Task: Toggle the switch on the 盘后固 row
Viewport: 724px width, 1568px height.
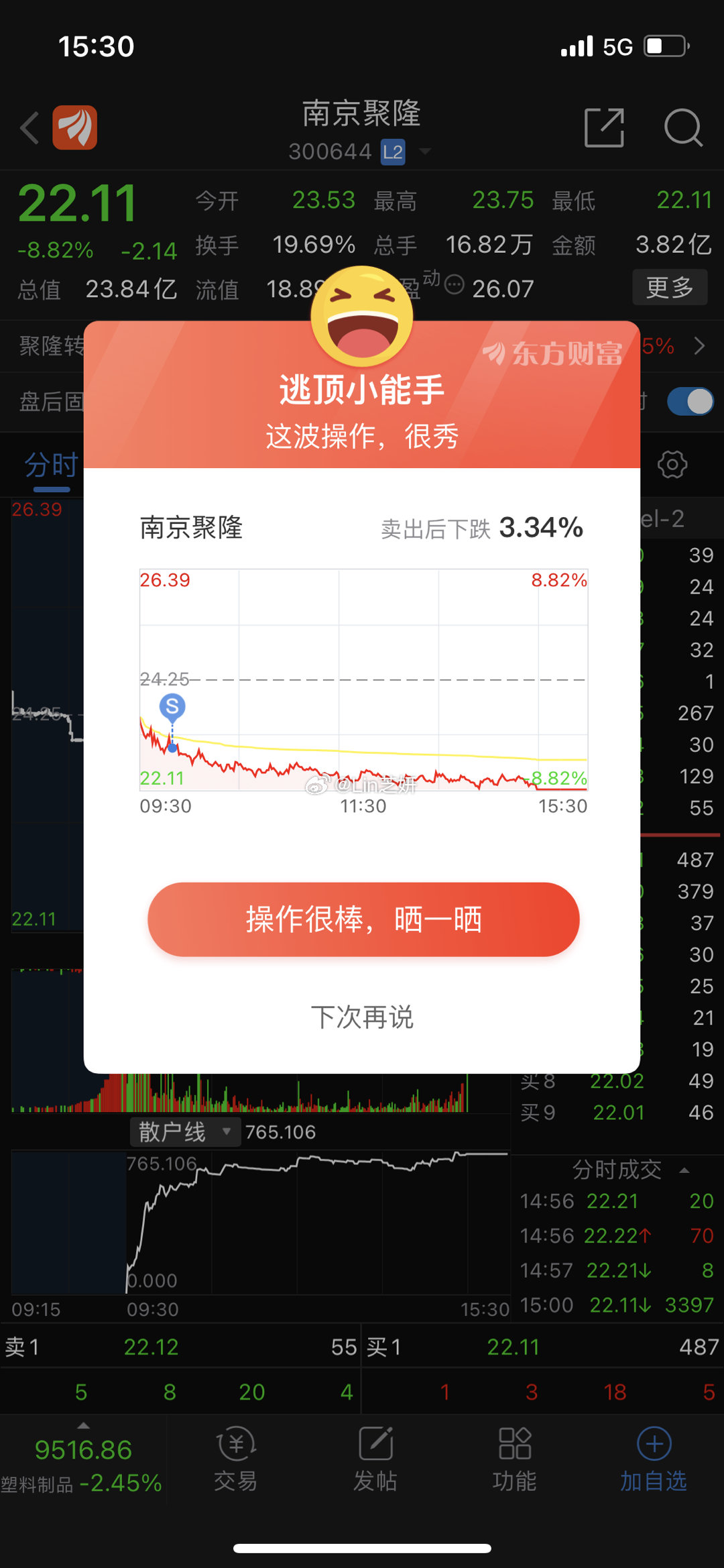Action: (689, 400)
